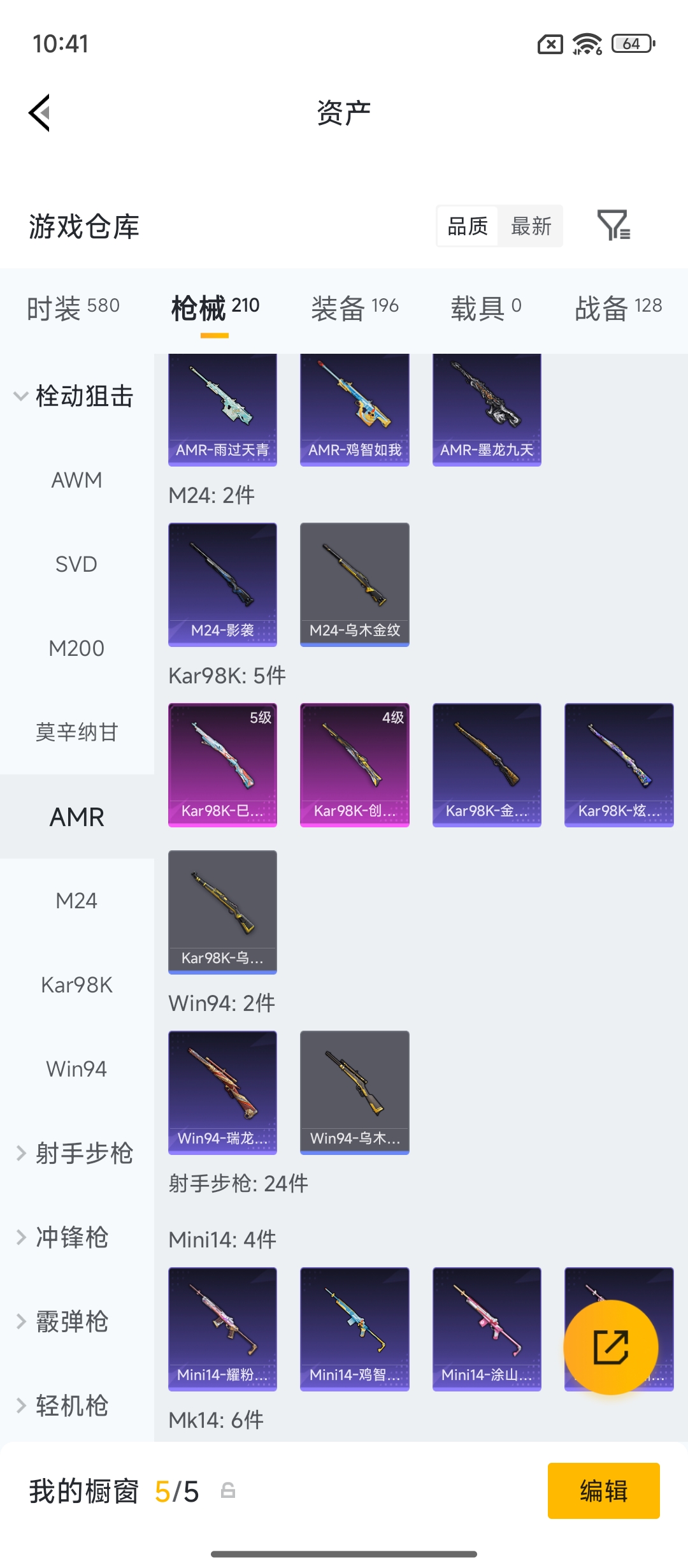Select the 品质 sorting option

(x=468, y=226)
